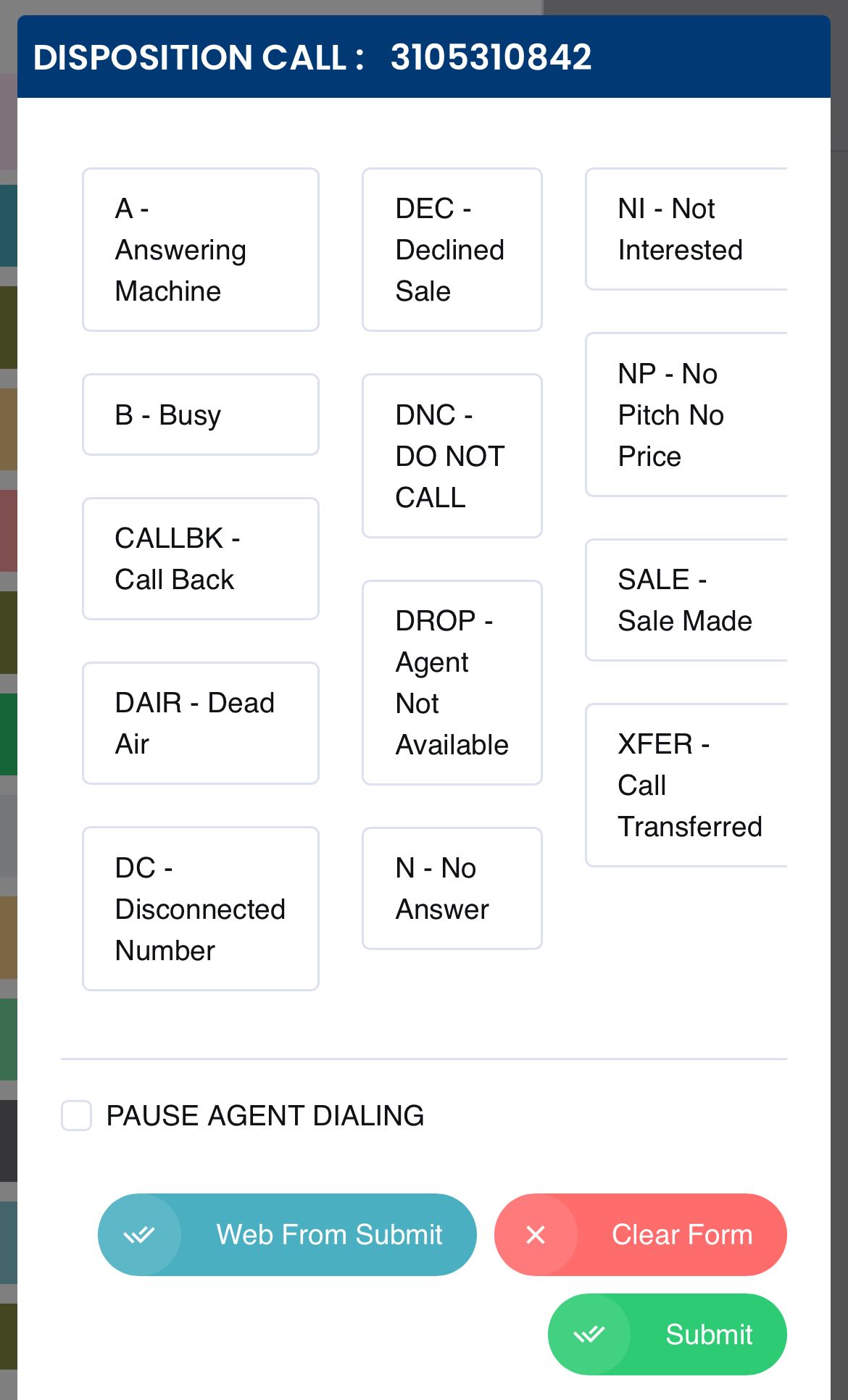Mark as DNC - DO NOT CALL

[x=452, y=456]
